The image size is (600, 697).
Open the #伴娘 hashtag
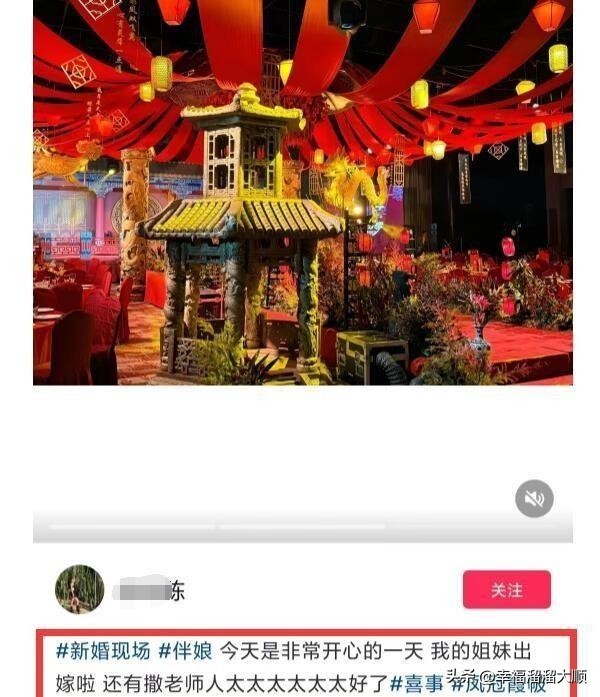pyautogui.click(x=185, y=651)
